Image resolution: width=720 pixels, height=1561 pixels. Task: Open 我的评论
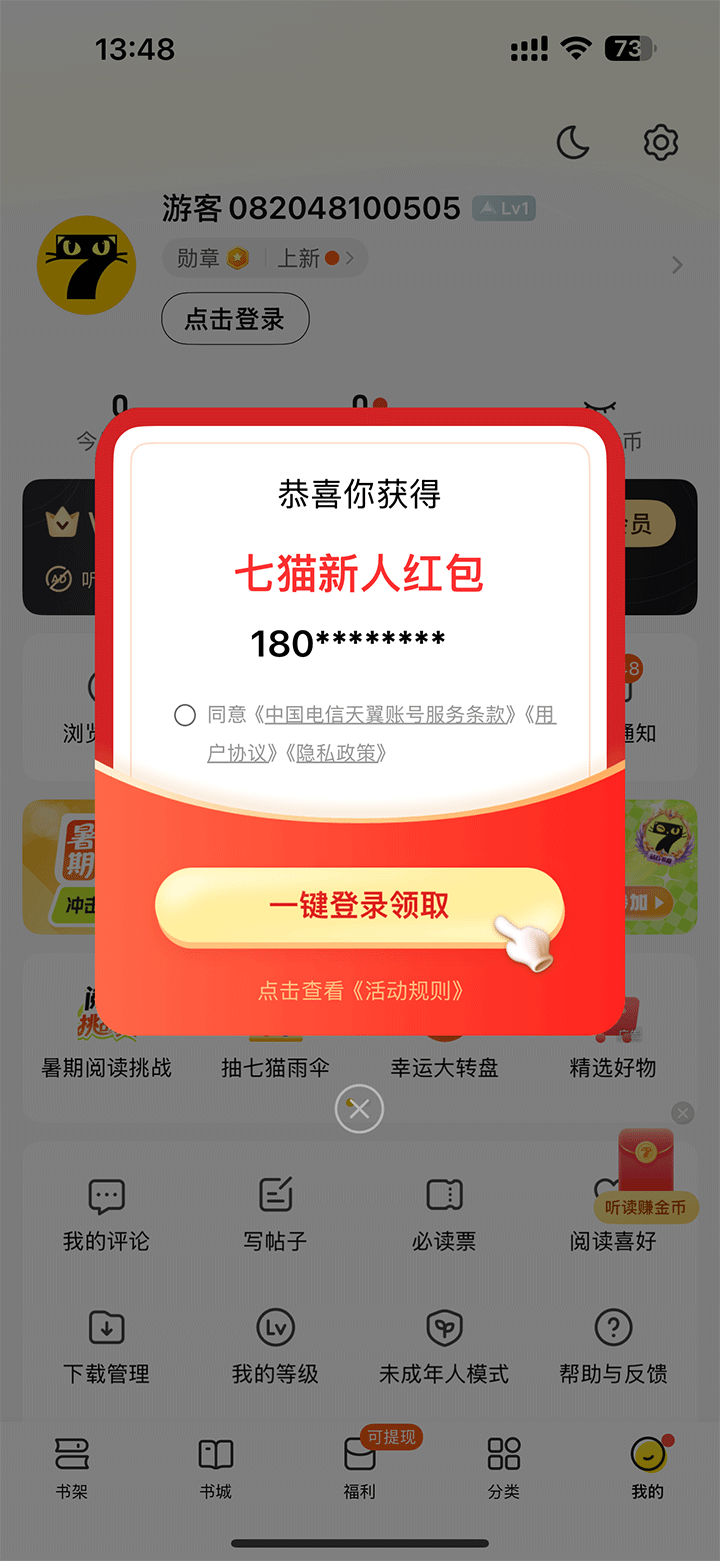[106, 1212]
